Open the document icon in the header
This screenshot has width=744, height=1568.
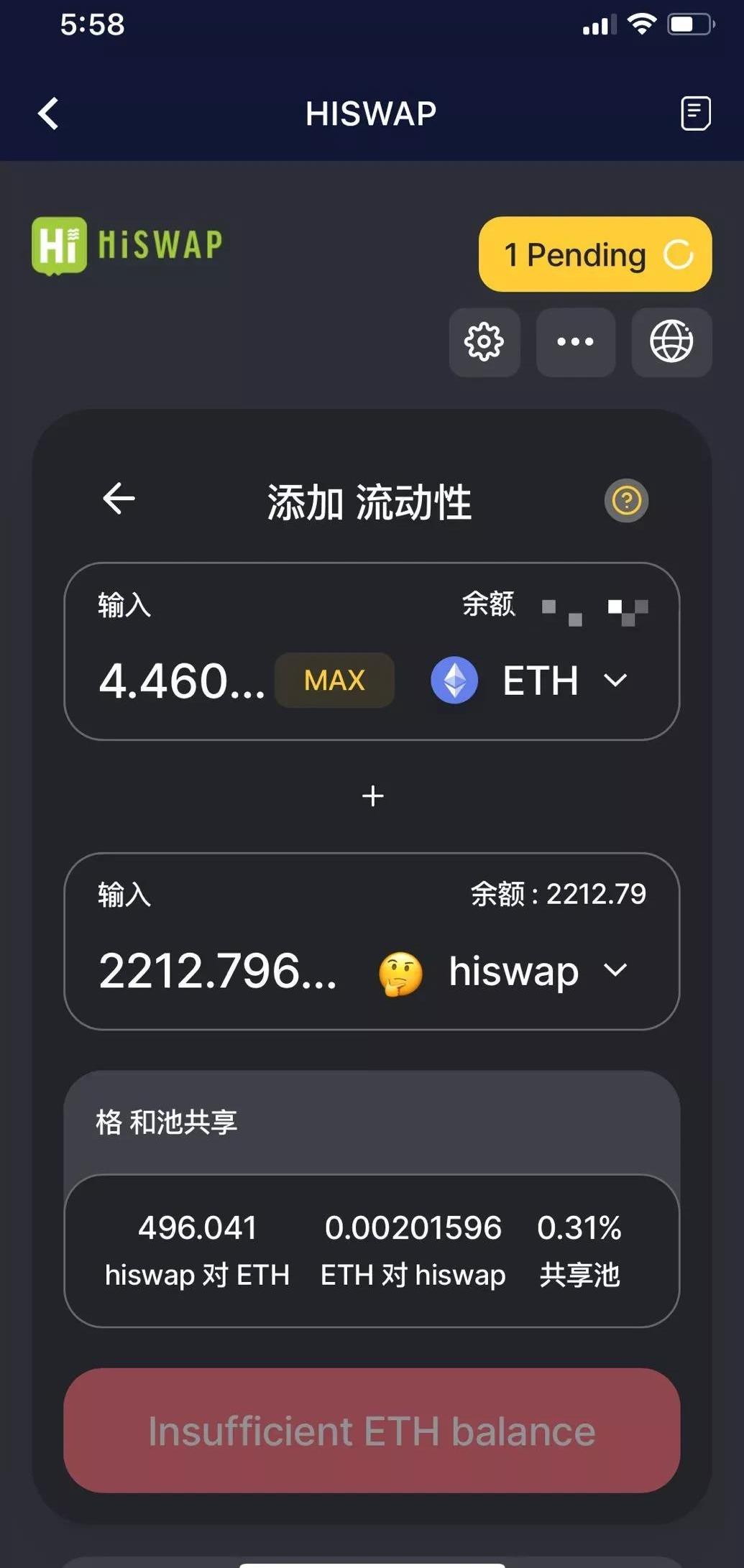tap(695, 114)
